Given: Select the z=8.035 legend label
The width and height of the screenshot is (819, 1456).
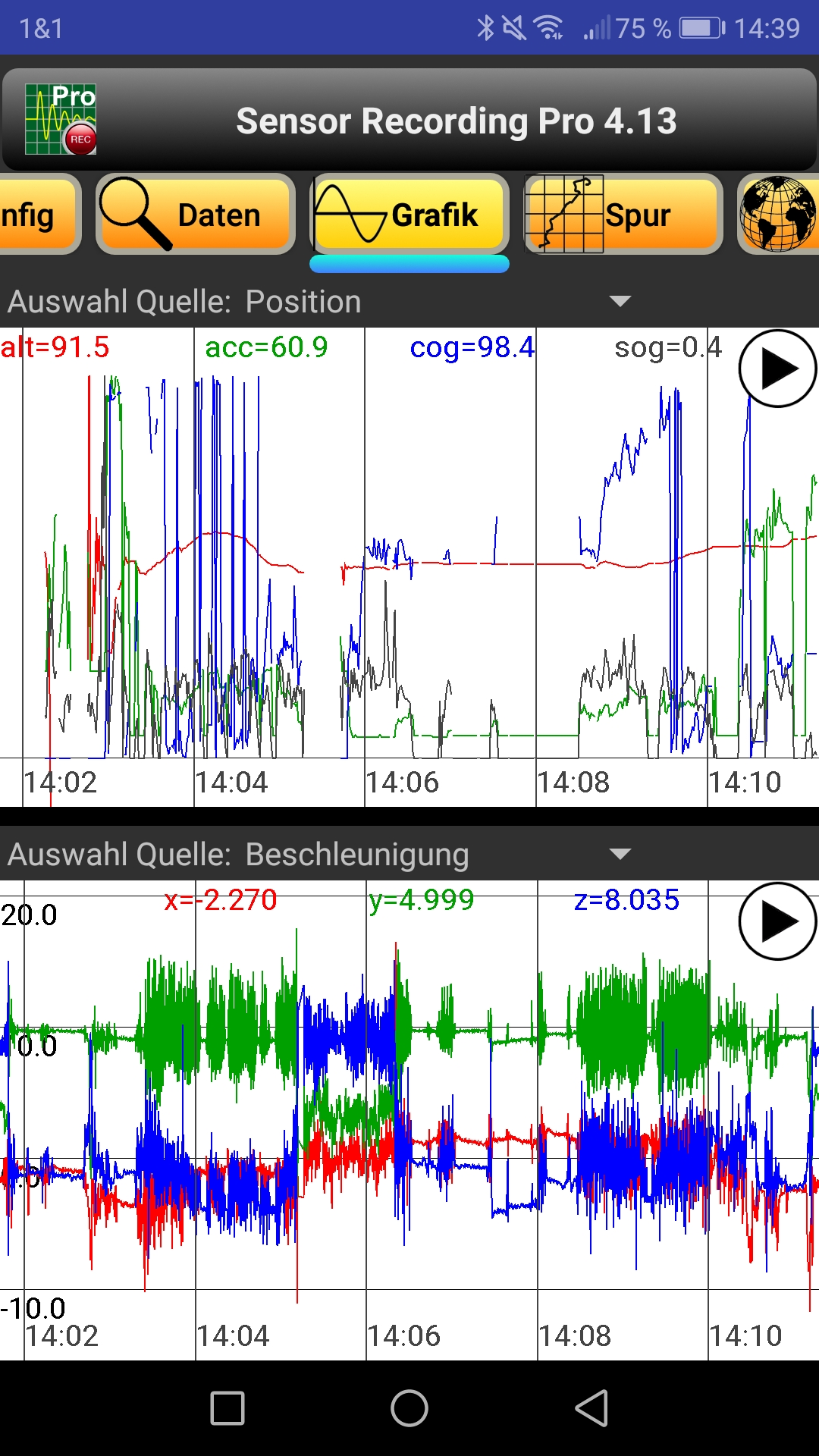Looking at the screenshot, I should [626, 902].
